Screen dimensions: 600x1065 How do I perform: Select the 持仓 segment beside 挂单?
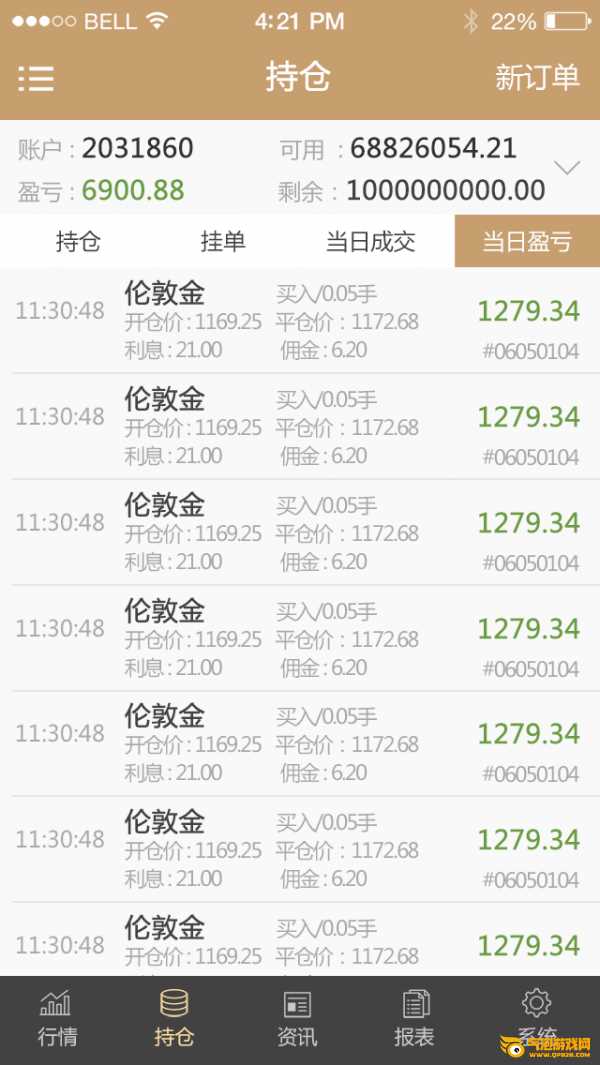pyautogui.click(x=78, y=241)
